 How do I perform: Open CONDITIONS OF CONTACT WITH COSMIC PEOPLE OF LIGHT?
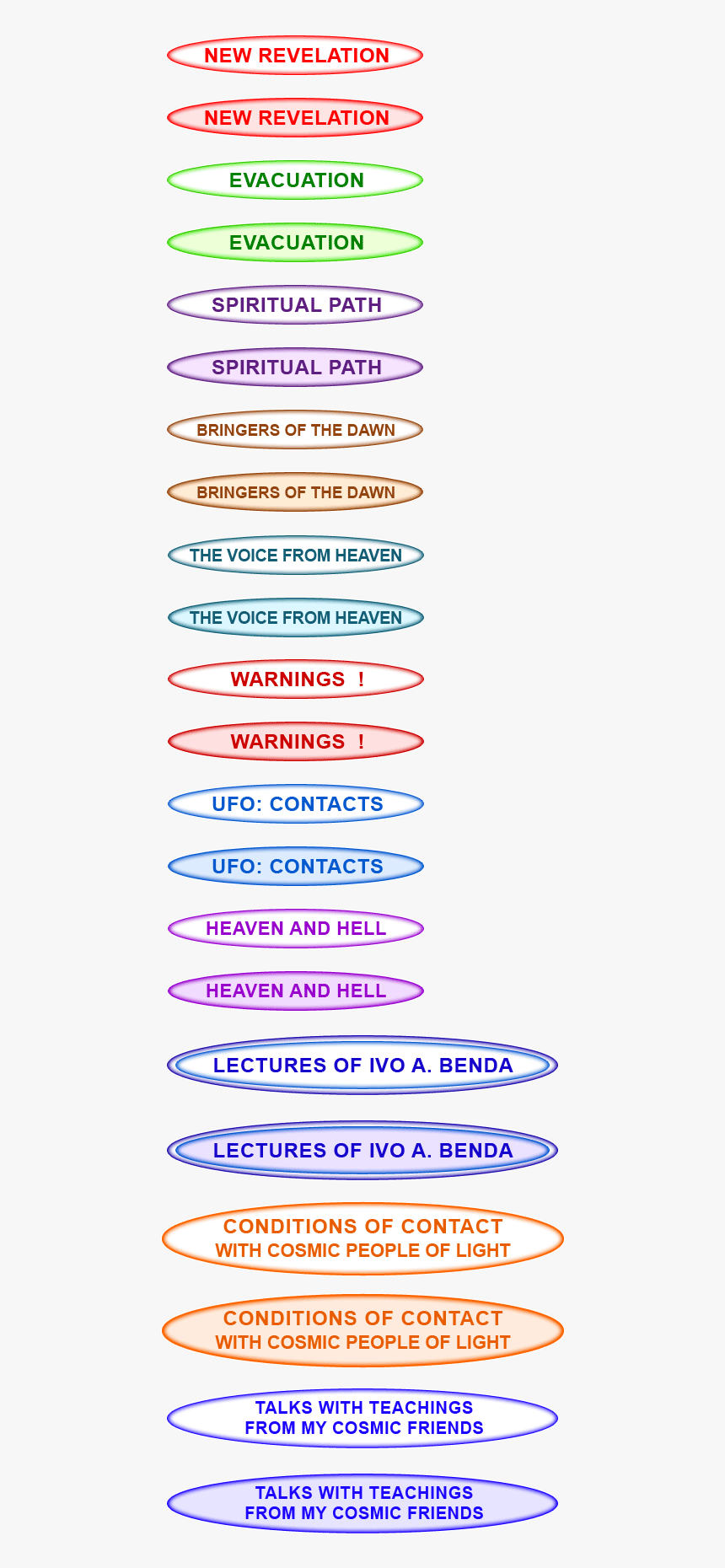362,1238
